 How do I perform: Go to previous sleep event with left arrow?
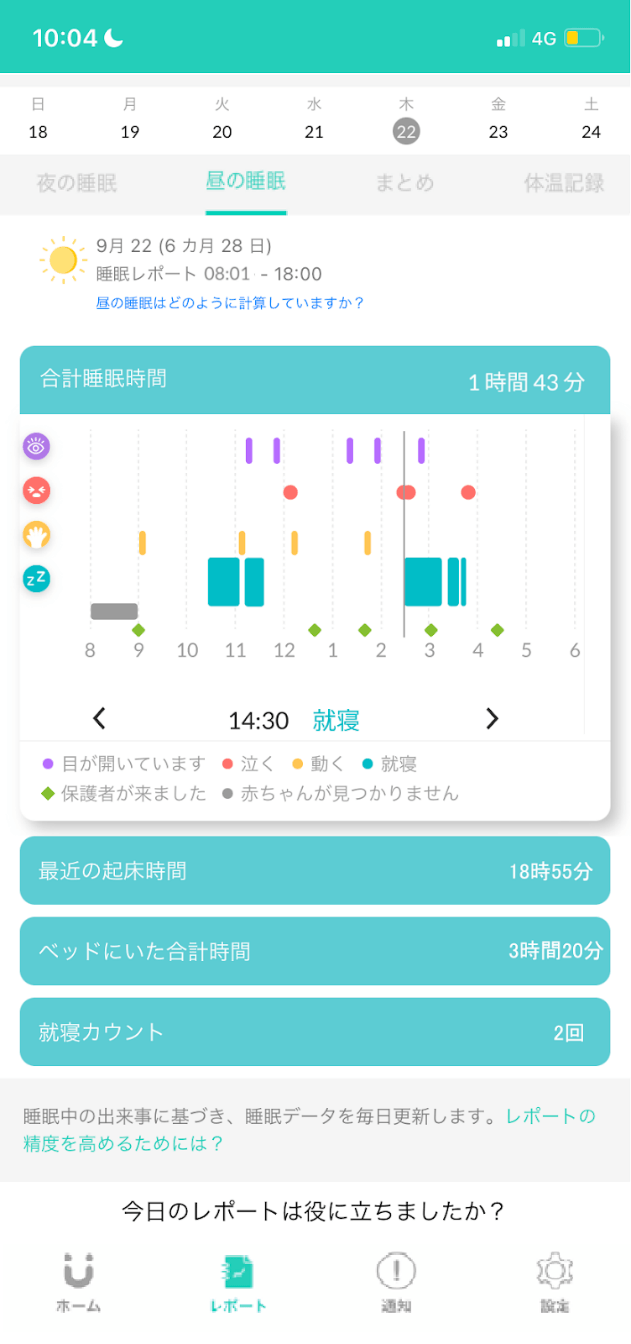click(x=99, y=718)
